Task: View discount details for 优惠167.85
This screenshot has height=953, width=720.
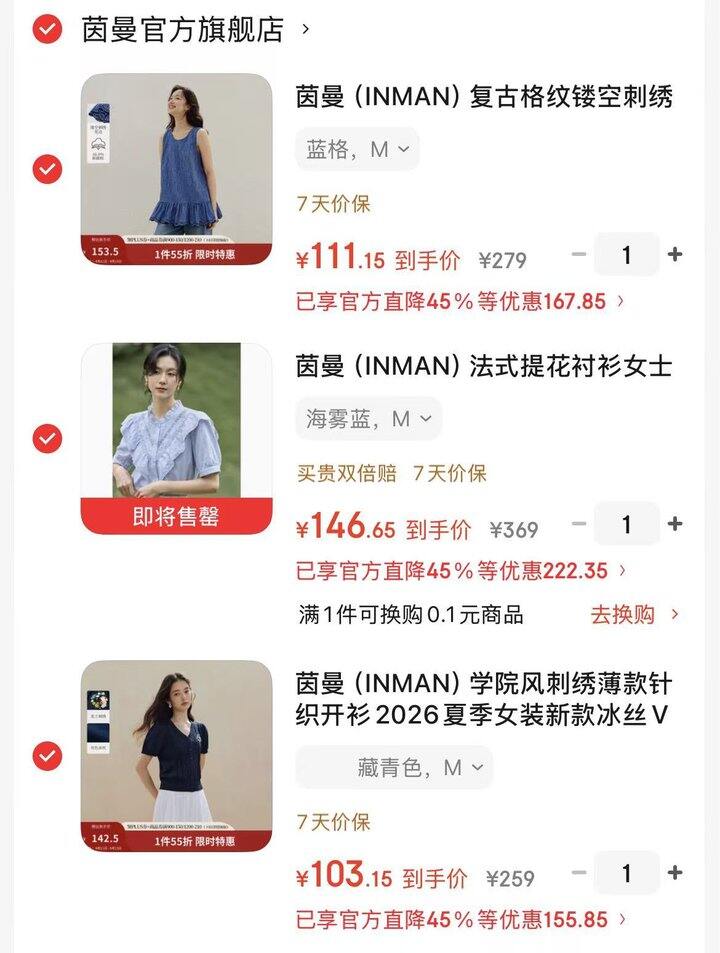Action: pos(461,301)
